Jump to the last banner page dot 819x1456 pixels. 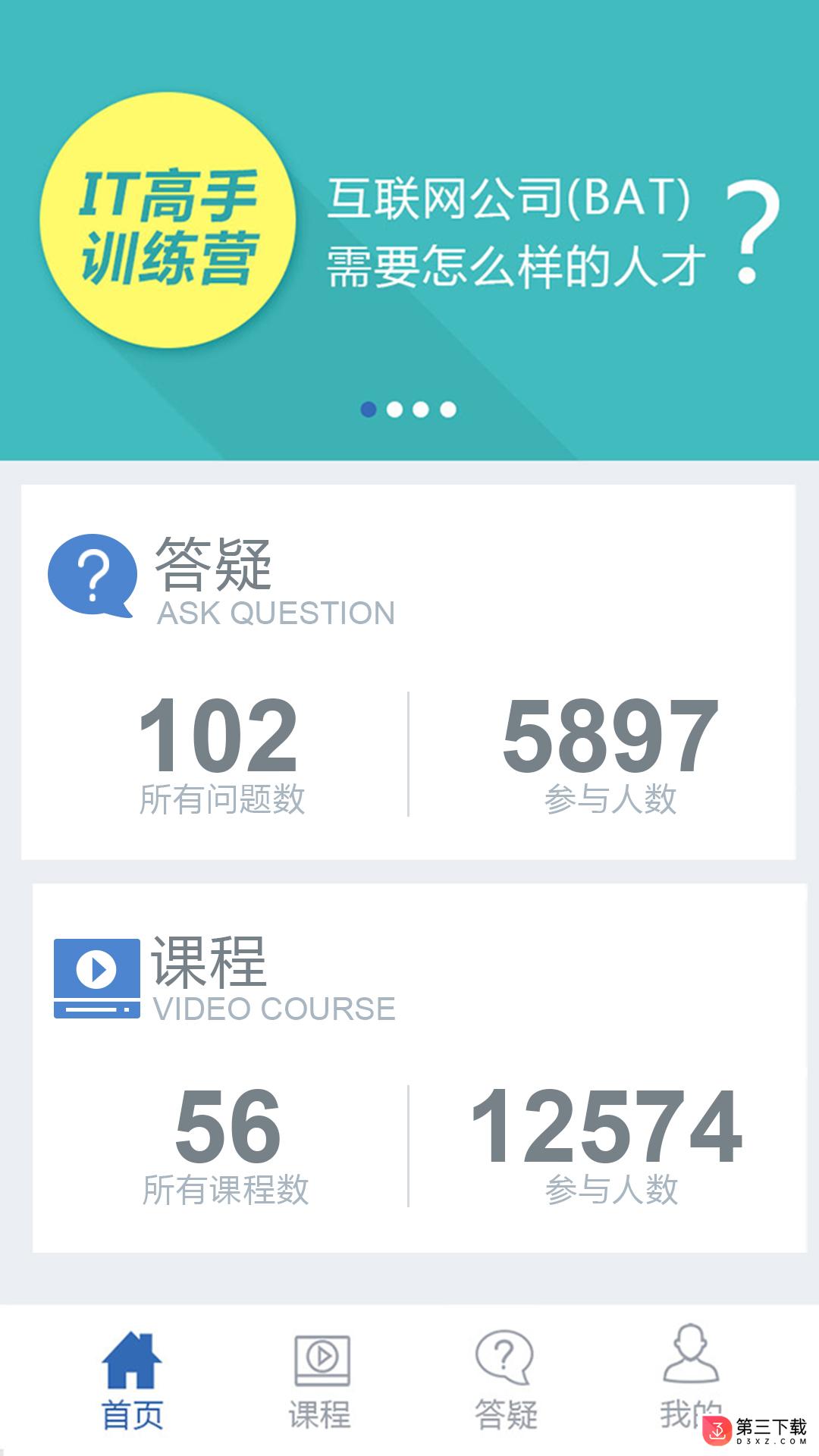[448, 409]
